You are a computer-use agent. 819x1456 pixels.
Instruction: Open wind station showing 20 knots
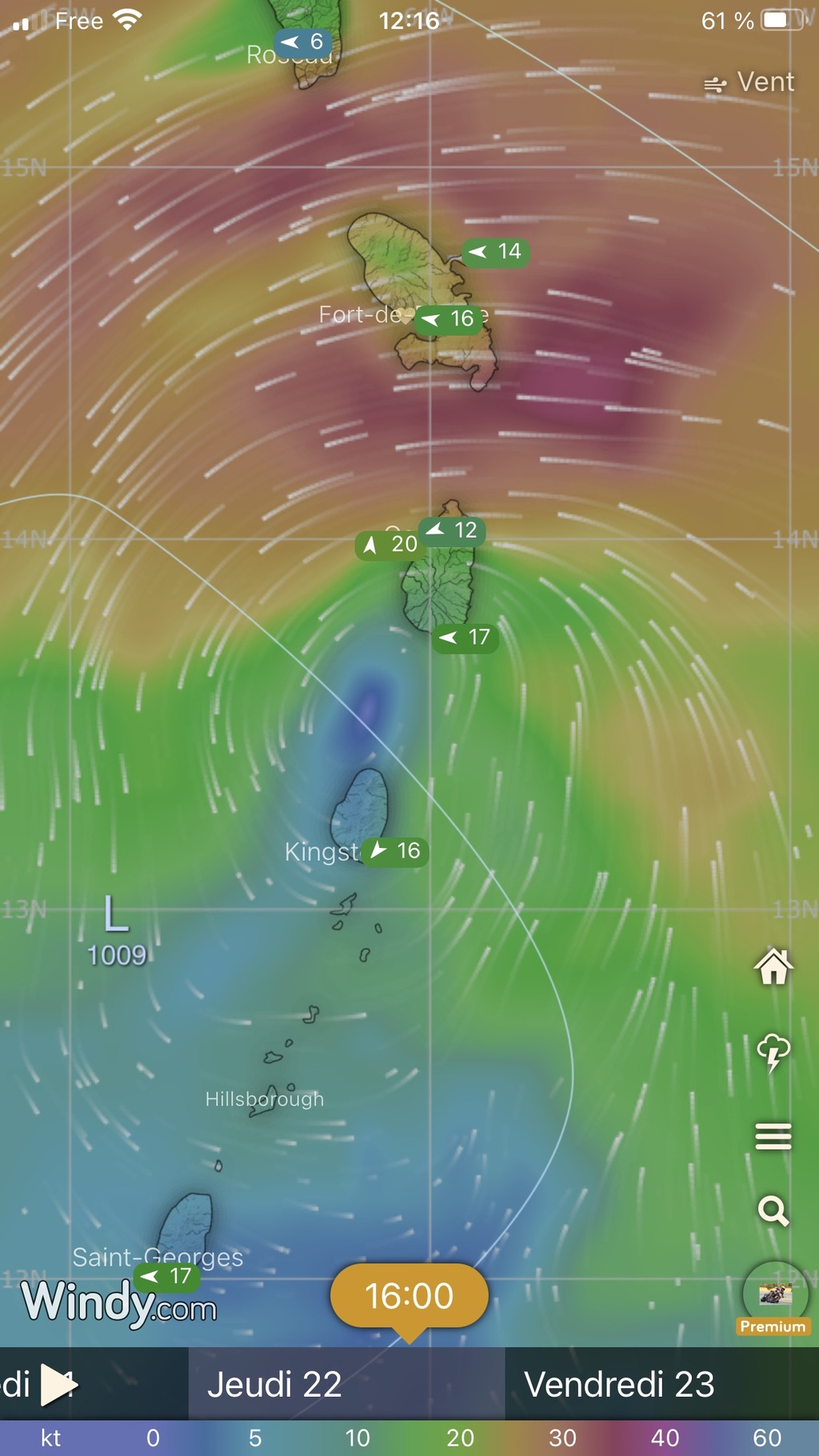(x=391, y=545)
